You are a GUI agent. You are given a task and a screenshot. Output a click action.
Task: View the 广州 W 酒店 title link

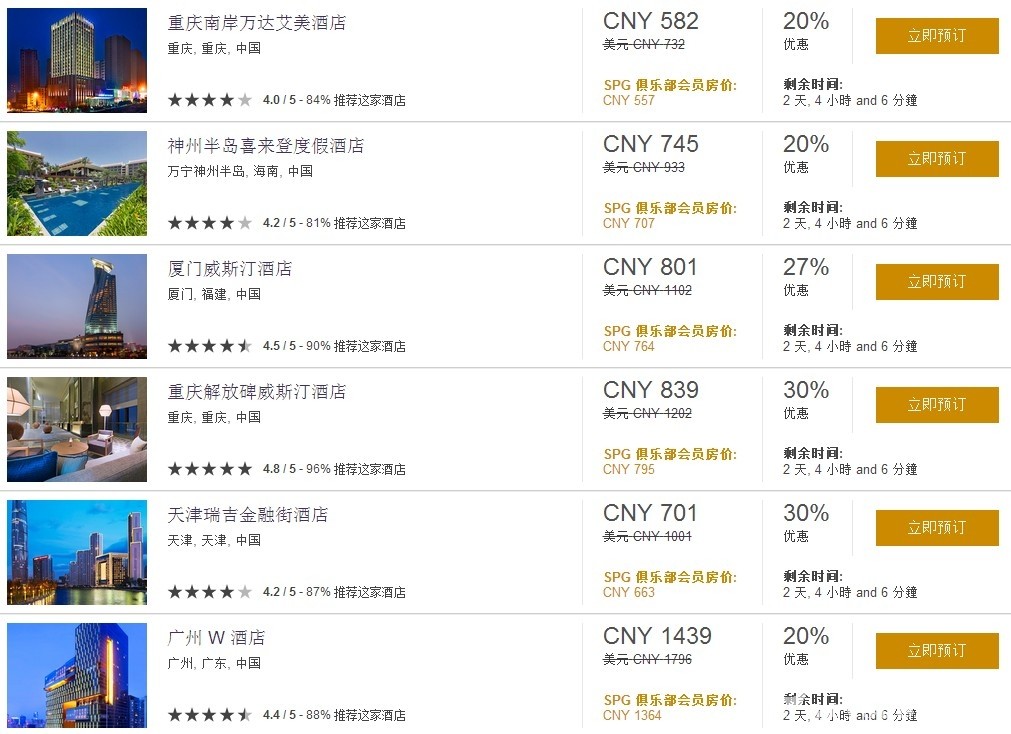[216, 638]
